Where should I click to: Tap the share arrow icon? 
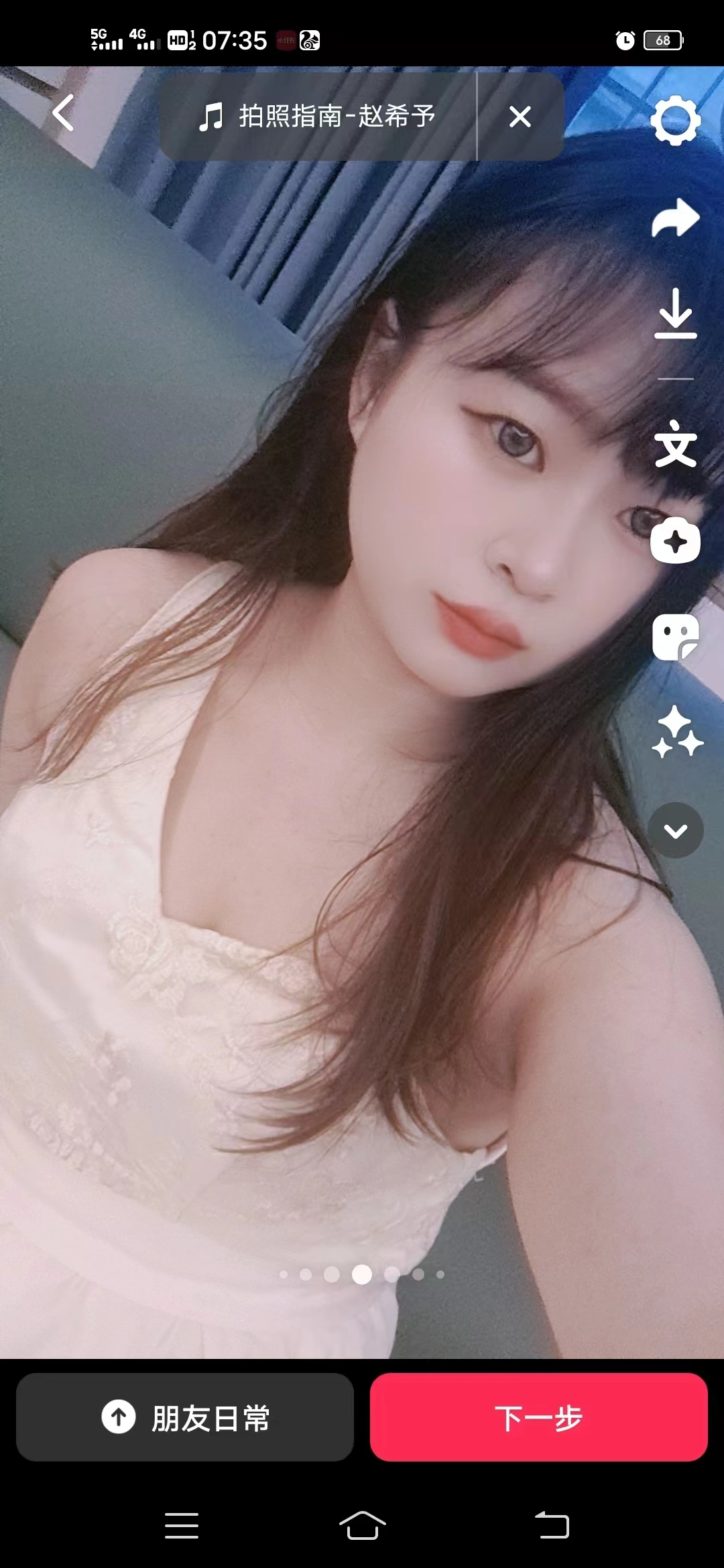[675, 218]
